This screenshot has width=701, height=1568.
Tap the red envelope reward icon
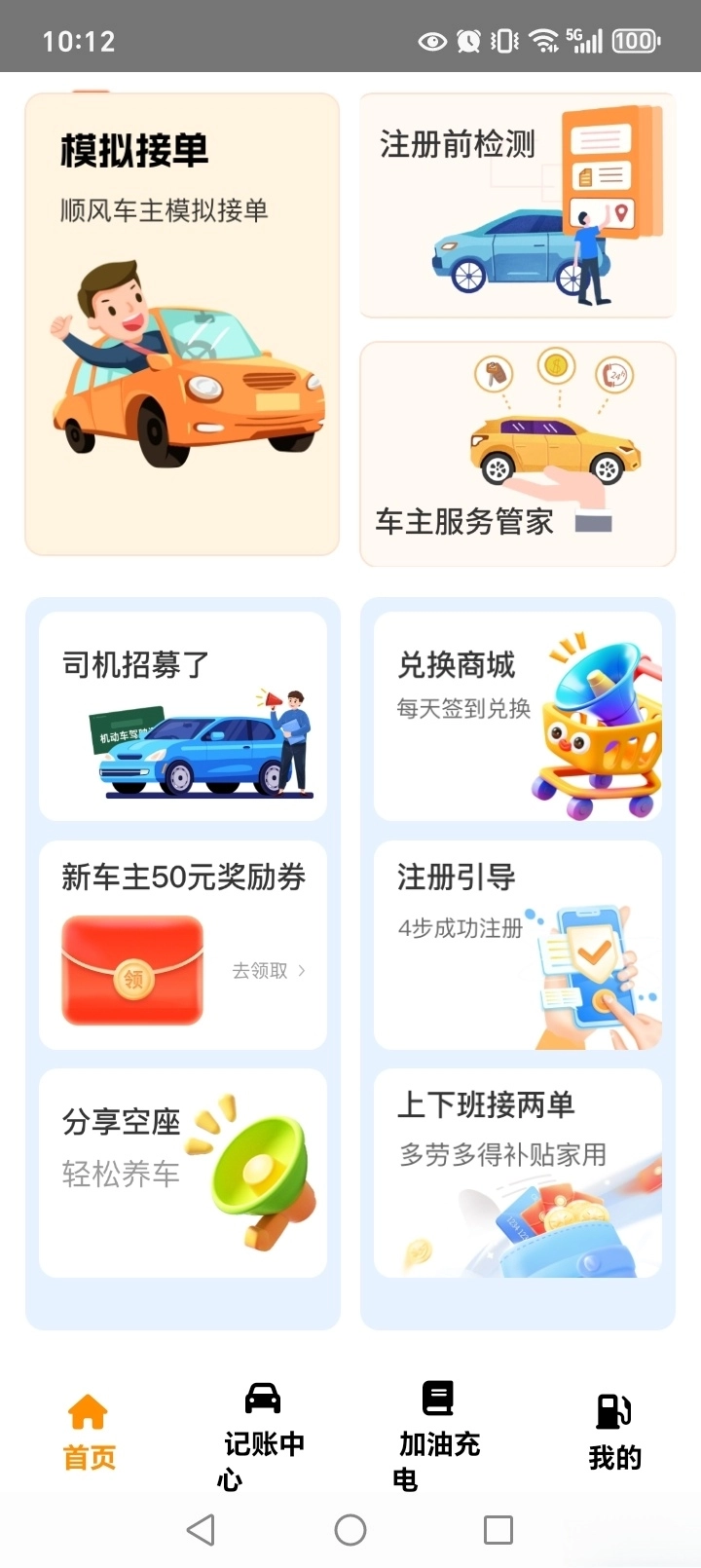pos(131,969)
